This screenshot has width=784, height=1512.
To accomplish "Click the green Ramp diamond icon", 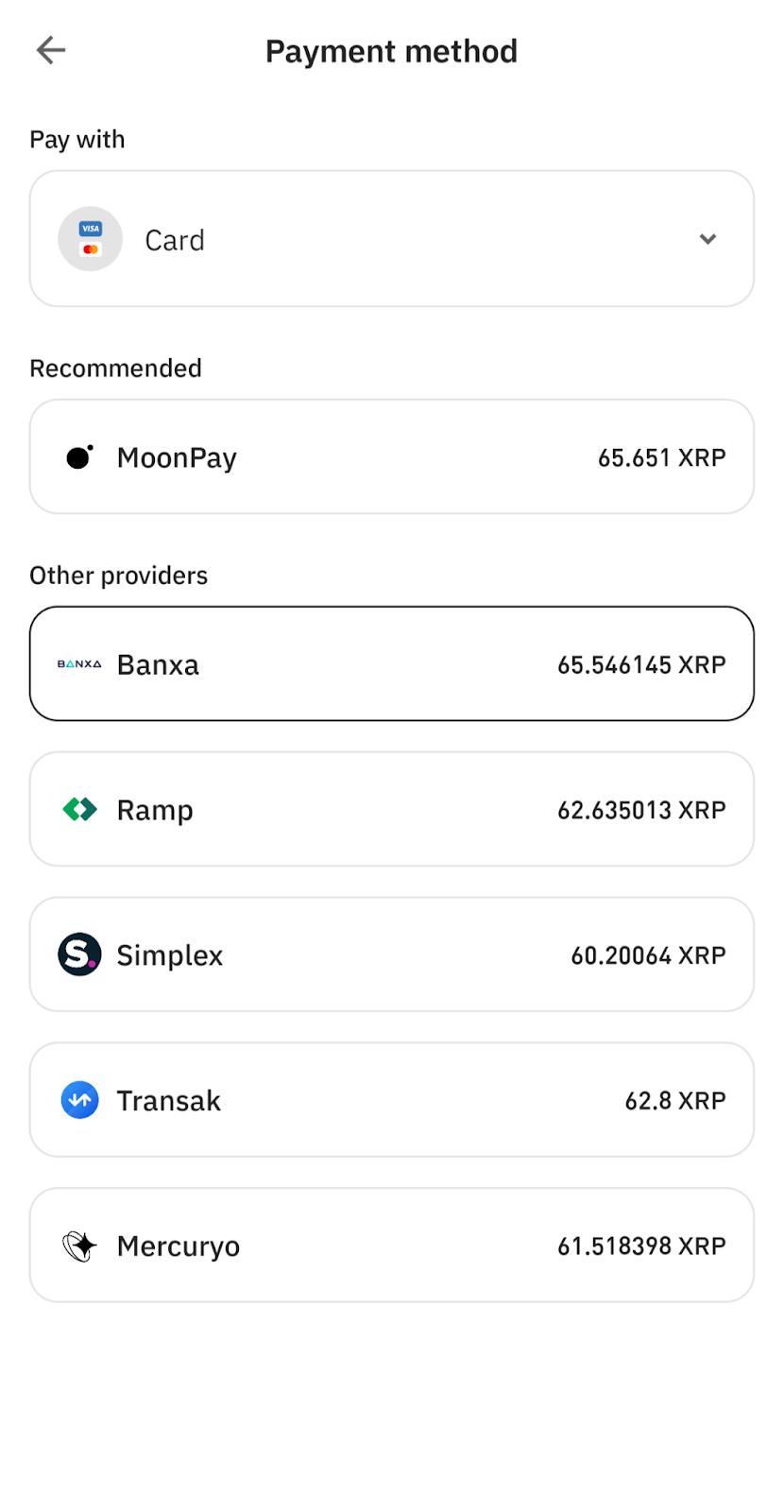I will 79,809.
